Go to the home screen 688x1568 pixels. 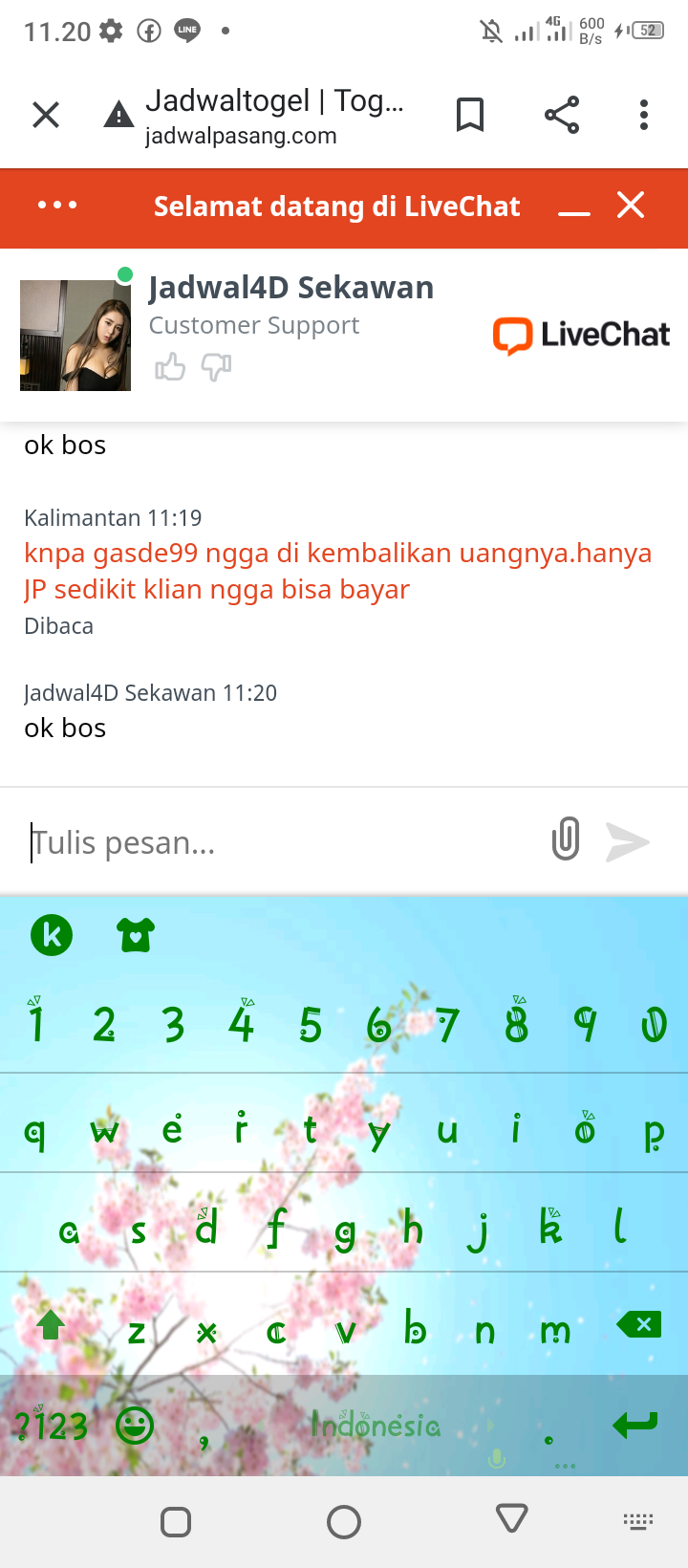coord(344,1521)
